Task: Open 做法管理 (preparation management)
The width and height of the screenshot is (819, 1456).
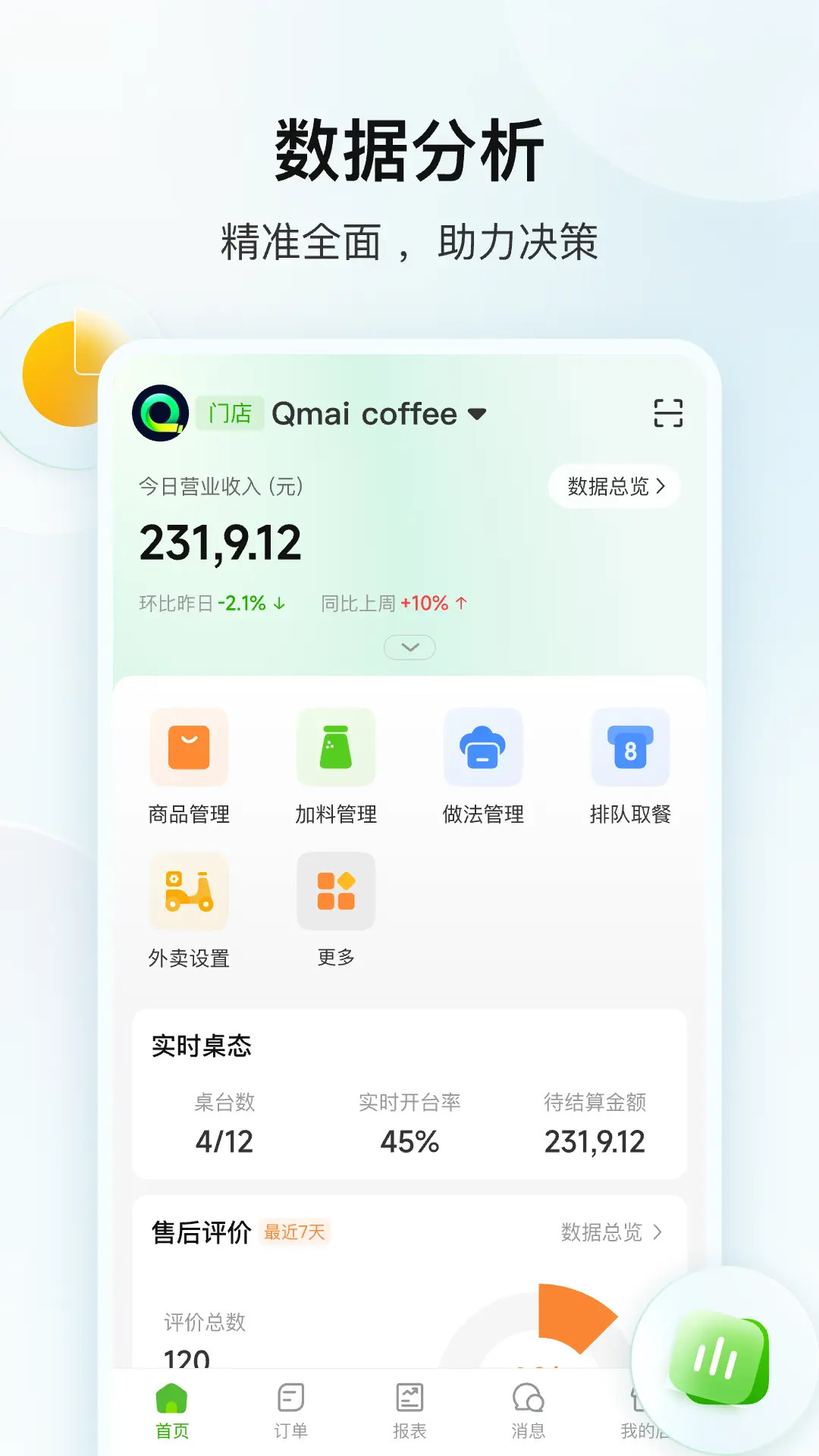Action: [483, 766]
